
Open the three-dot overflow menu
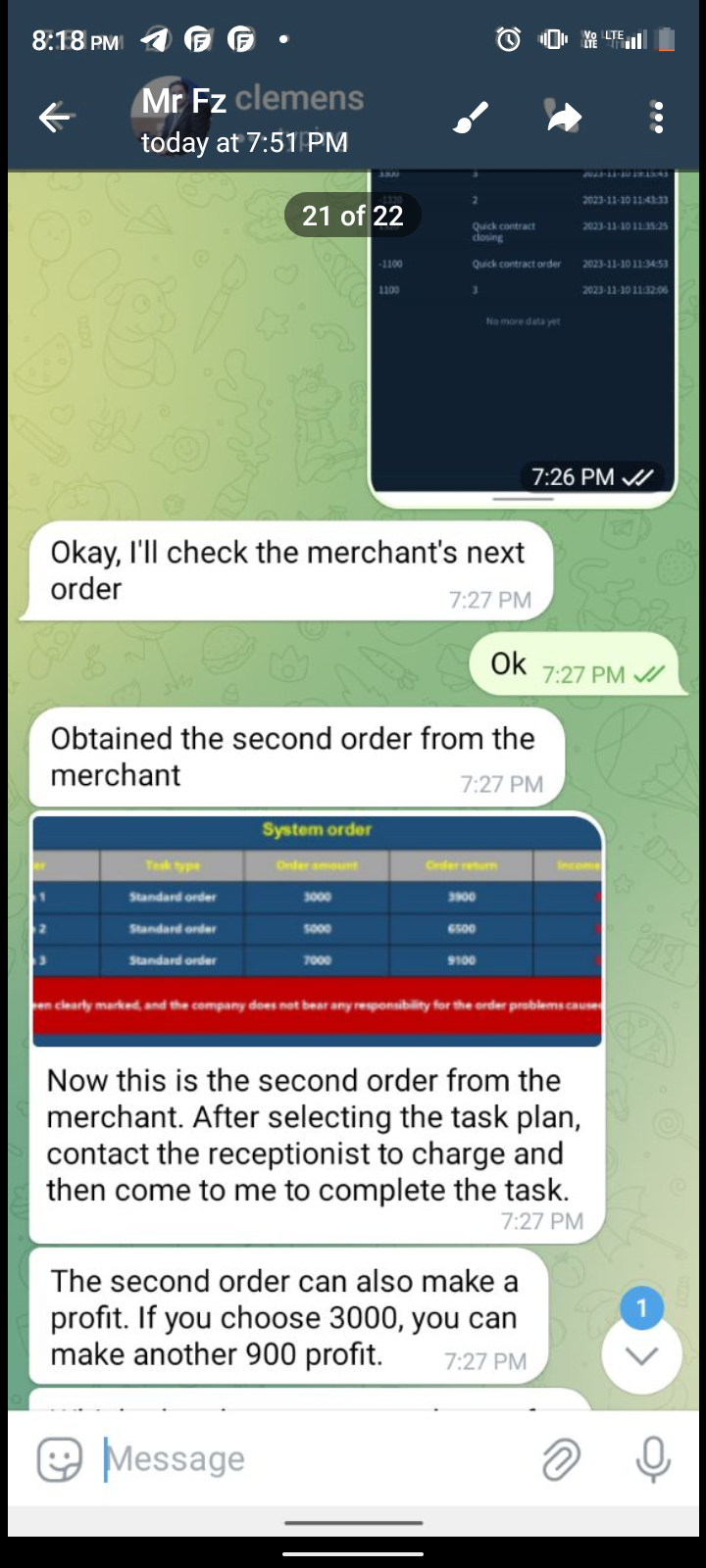[x=657, y=118]
